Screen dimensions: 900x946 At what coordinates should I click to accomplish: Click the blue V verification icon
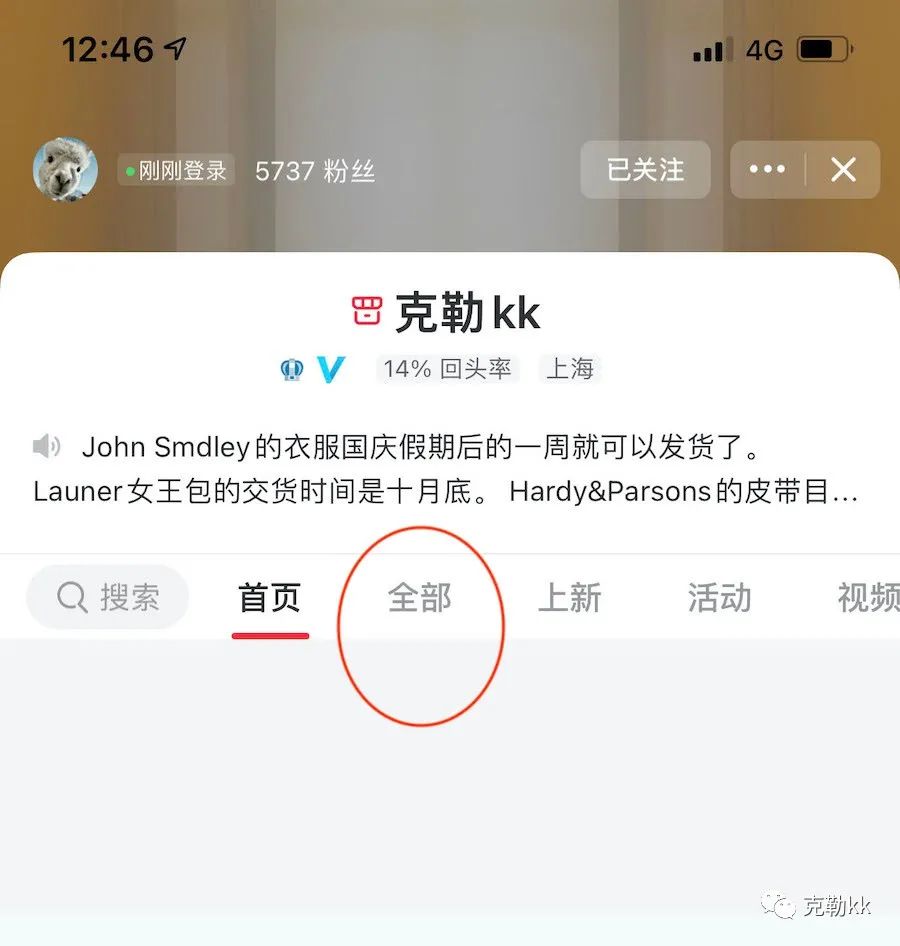332,368
